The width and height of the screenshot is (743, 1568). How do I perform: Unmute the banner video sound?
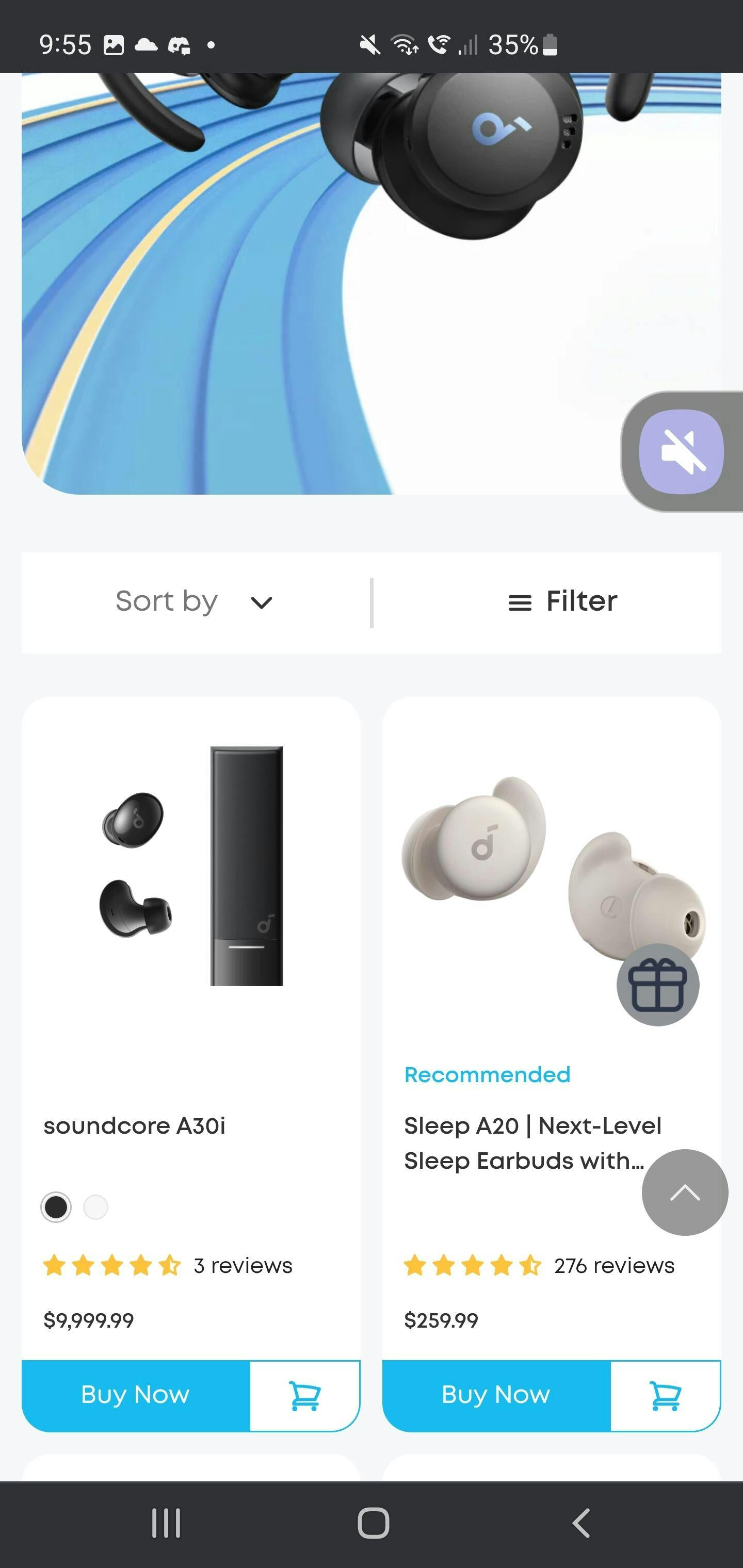click(x=681, y=451)
